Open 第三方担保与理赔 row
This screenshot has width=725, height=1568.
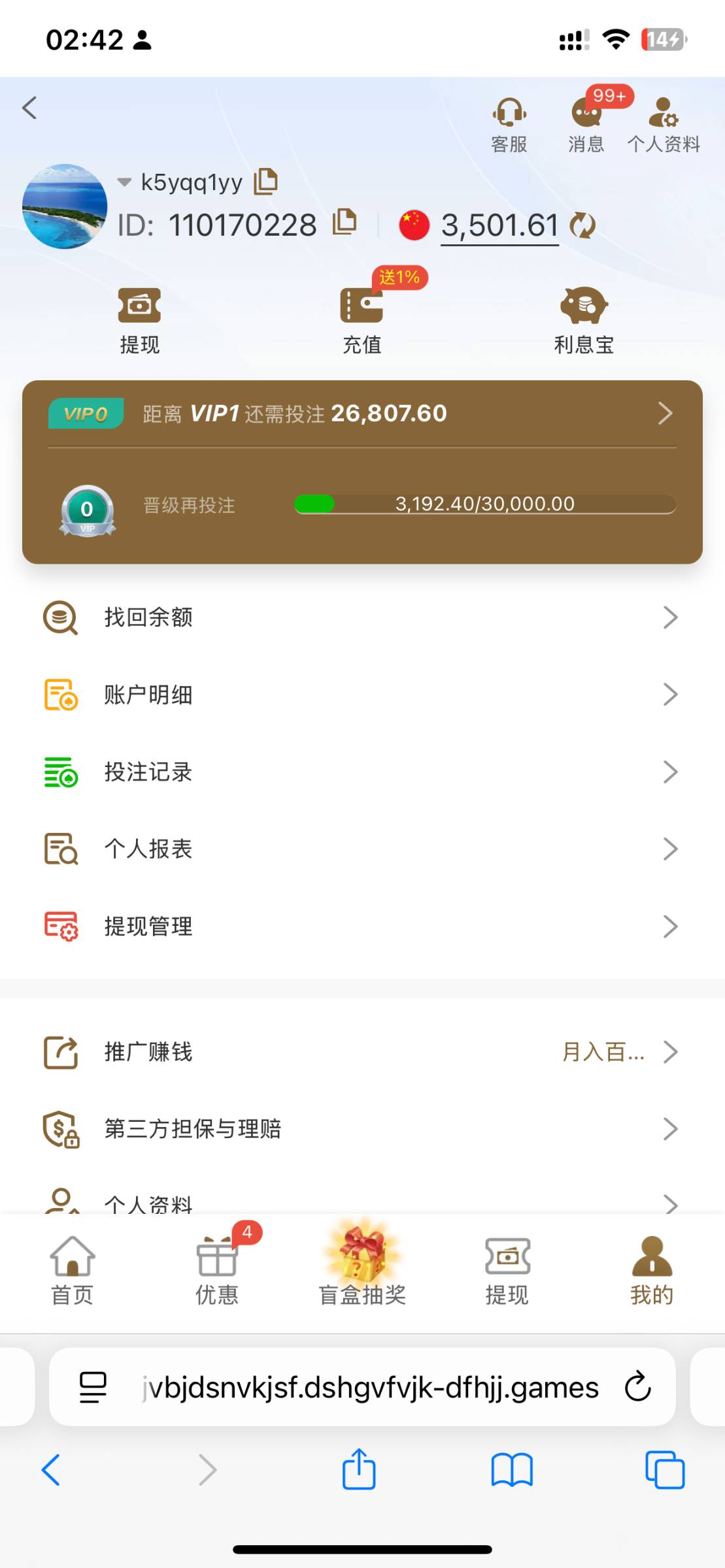click(x=362, y=1129)
